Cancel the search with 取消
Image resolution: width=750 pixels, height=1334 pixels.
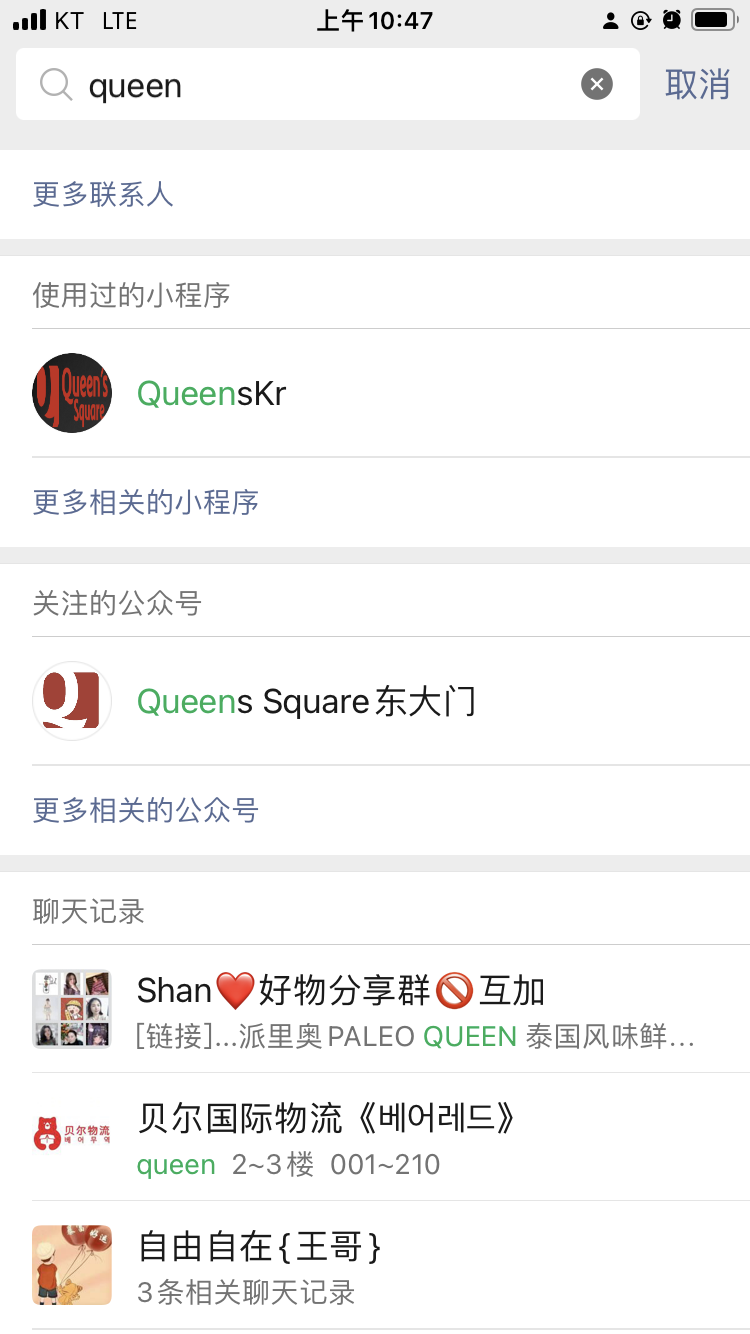(x=697, y=85)
